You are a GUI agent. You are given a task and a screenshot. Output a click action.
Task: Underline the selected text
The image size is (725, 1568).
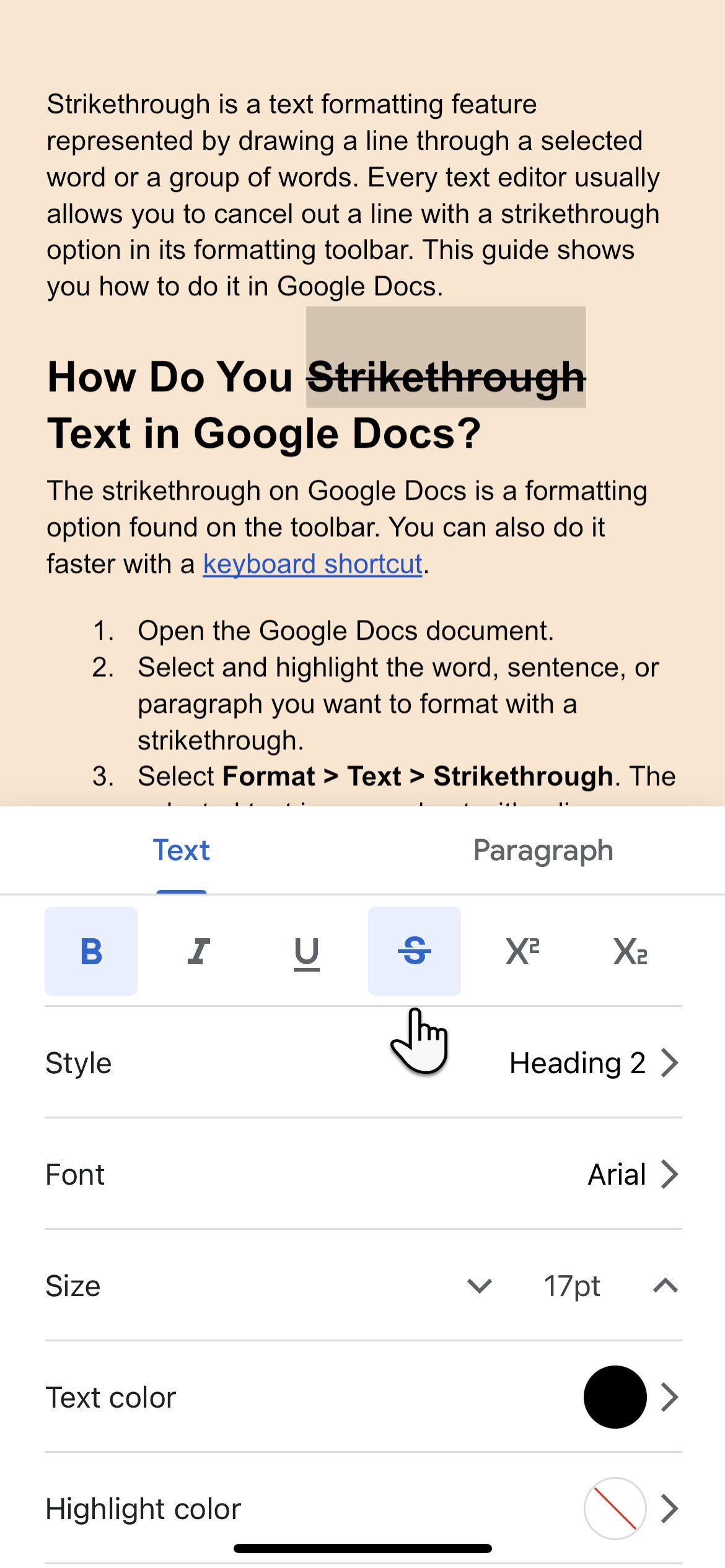coord(306,952)
